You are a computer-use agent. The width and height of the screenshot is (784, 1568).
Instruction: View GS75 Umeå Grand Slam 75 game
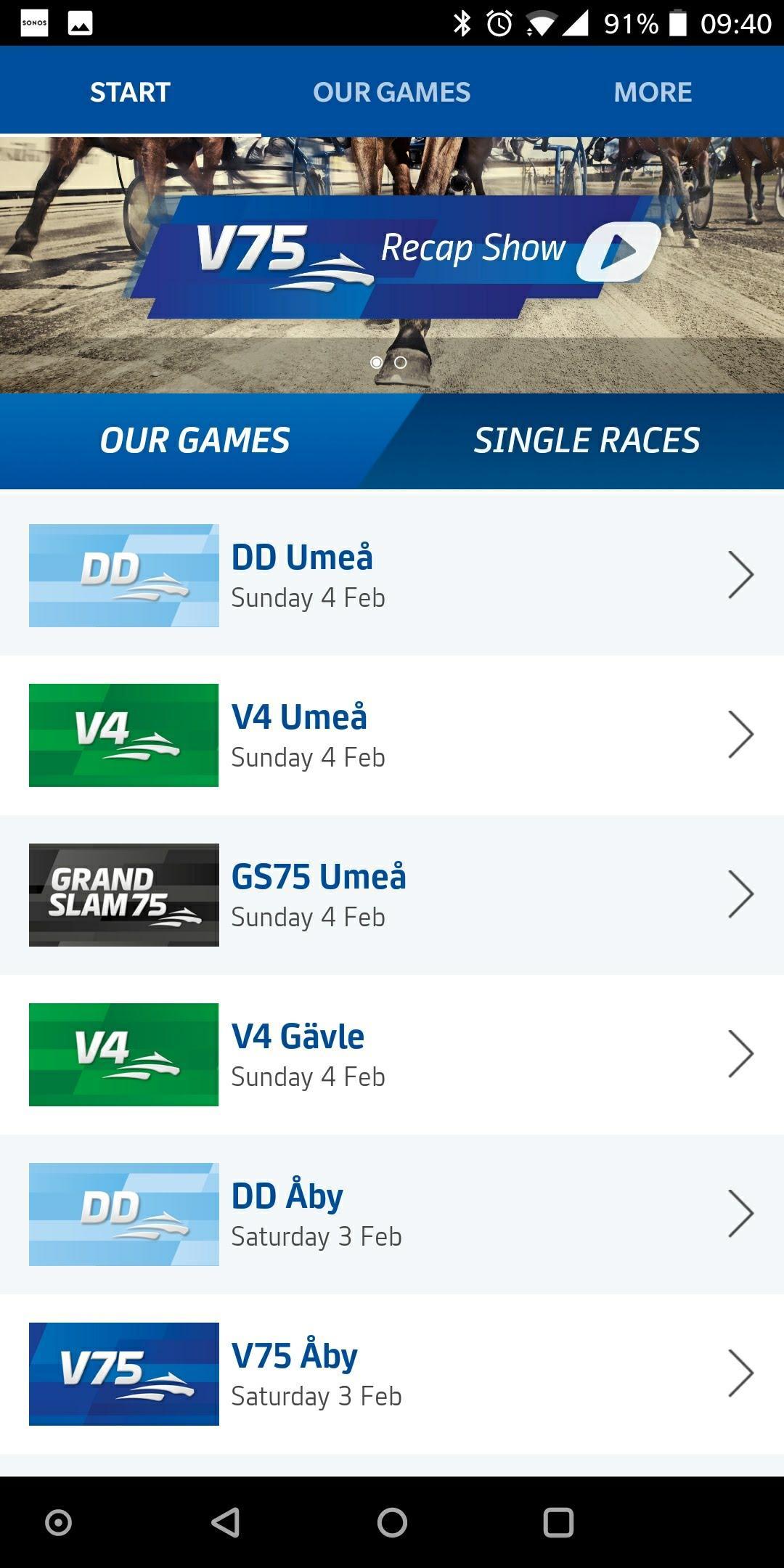pyautogui.click(x=392, y=894)
